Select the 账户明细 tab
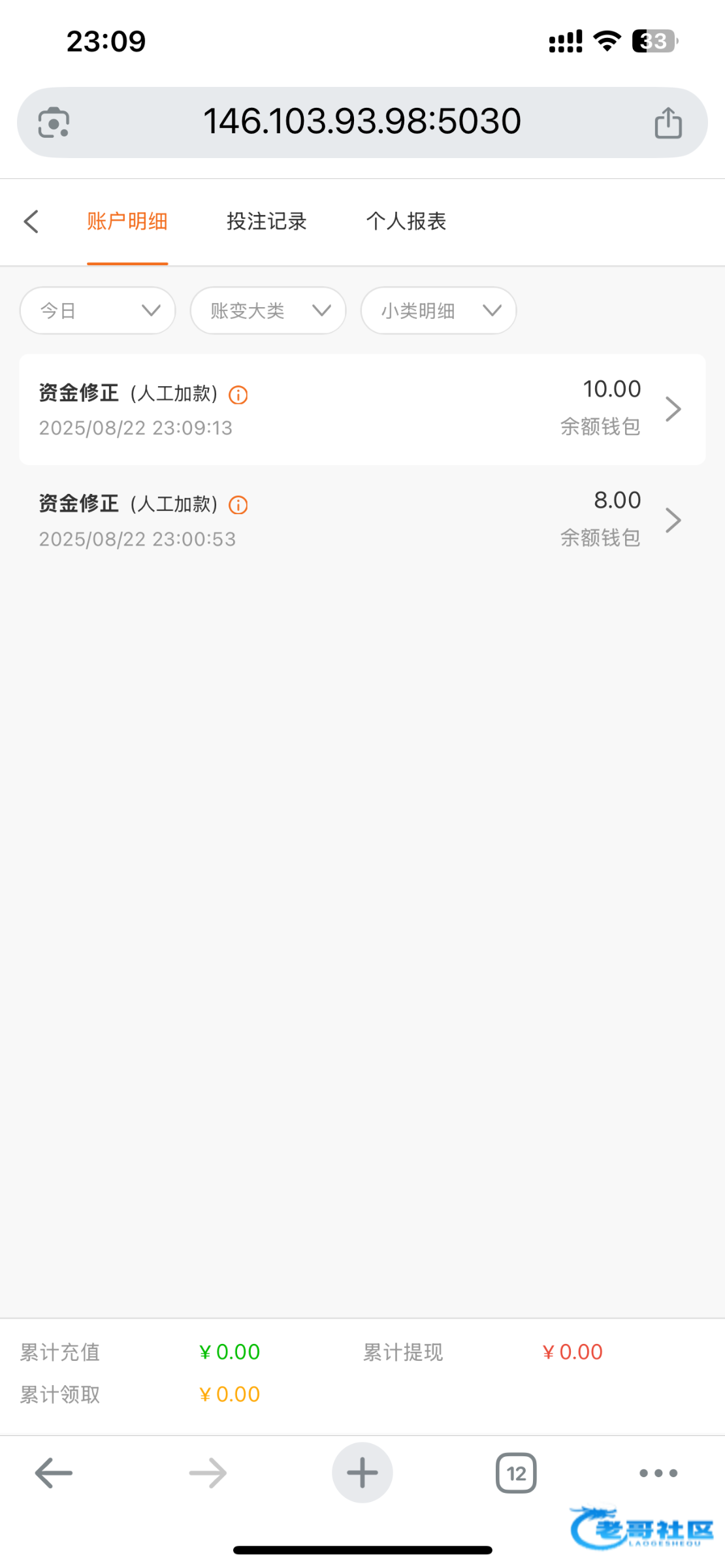725x1568 pixels. pyautogui.click(x=127, y=221)
